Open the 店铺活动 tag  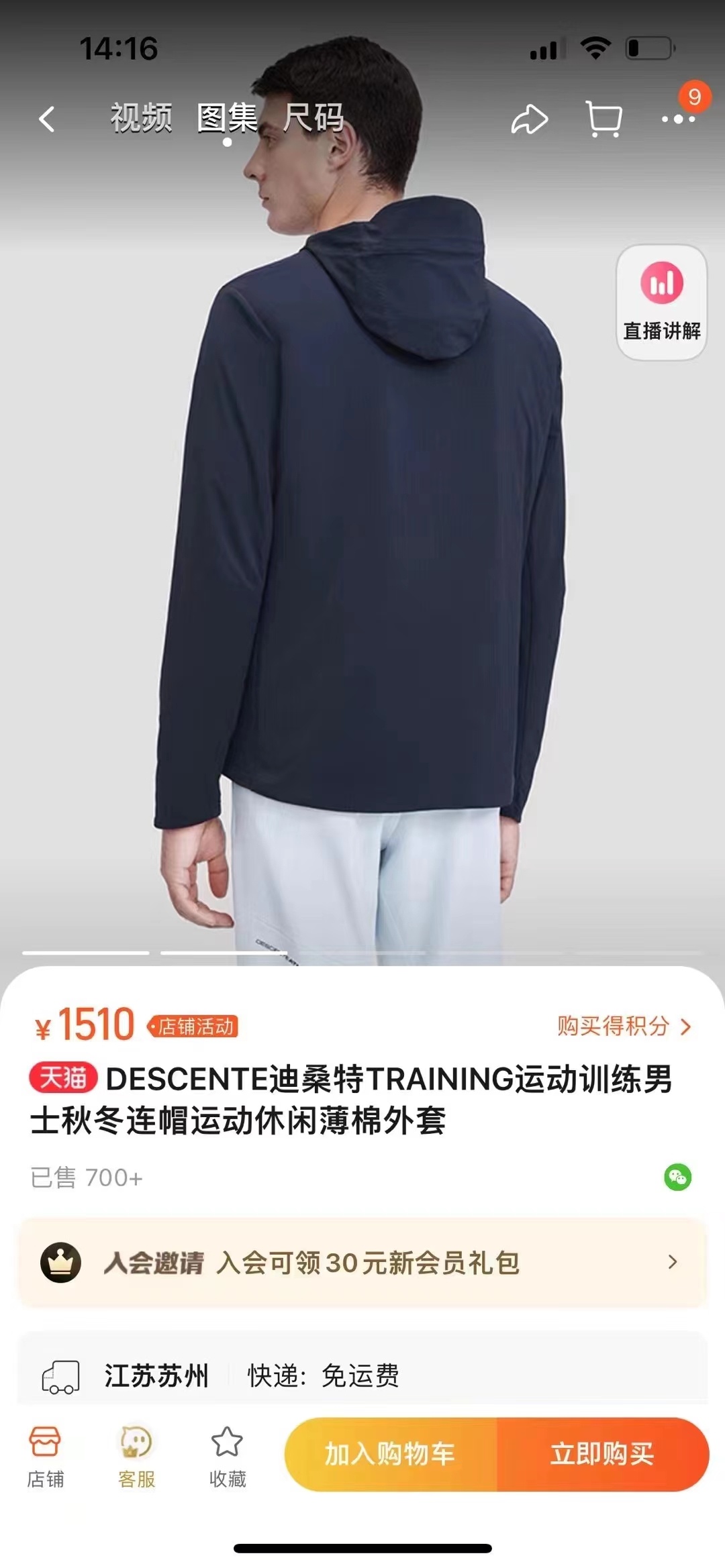[x=193, y=1027]
